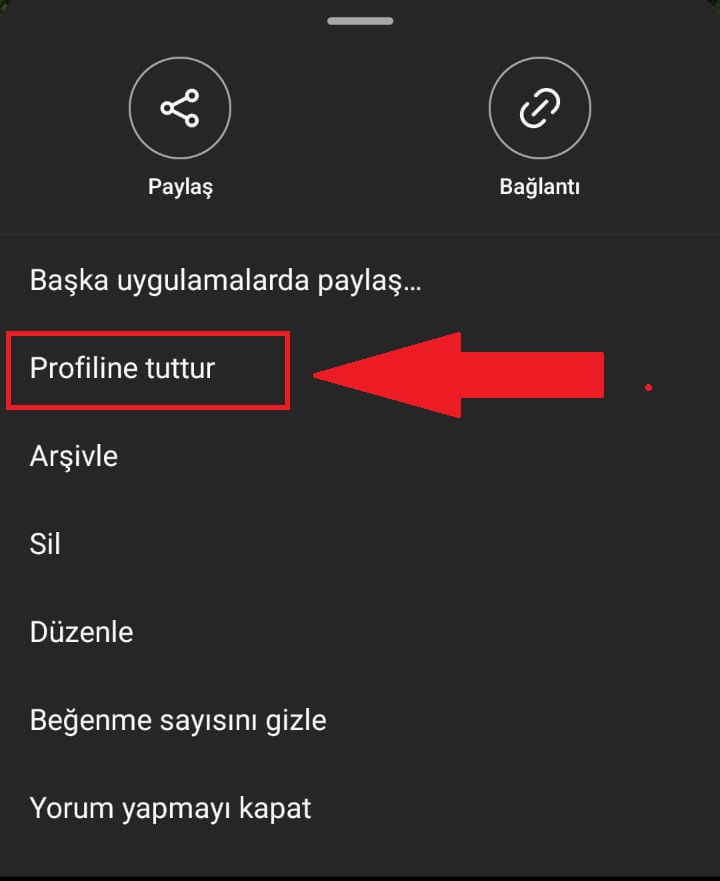
Task: Tap Arşivle row below the red arrow
Action: click(73, 456)
